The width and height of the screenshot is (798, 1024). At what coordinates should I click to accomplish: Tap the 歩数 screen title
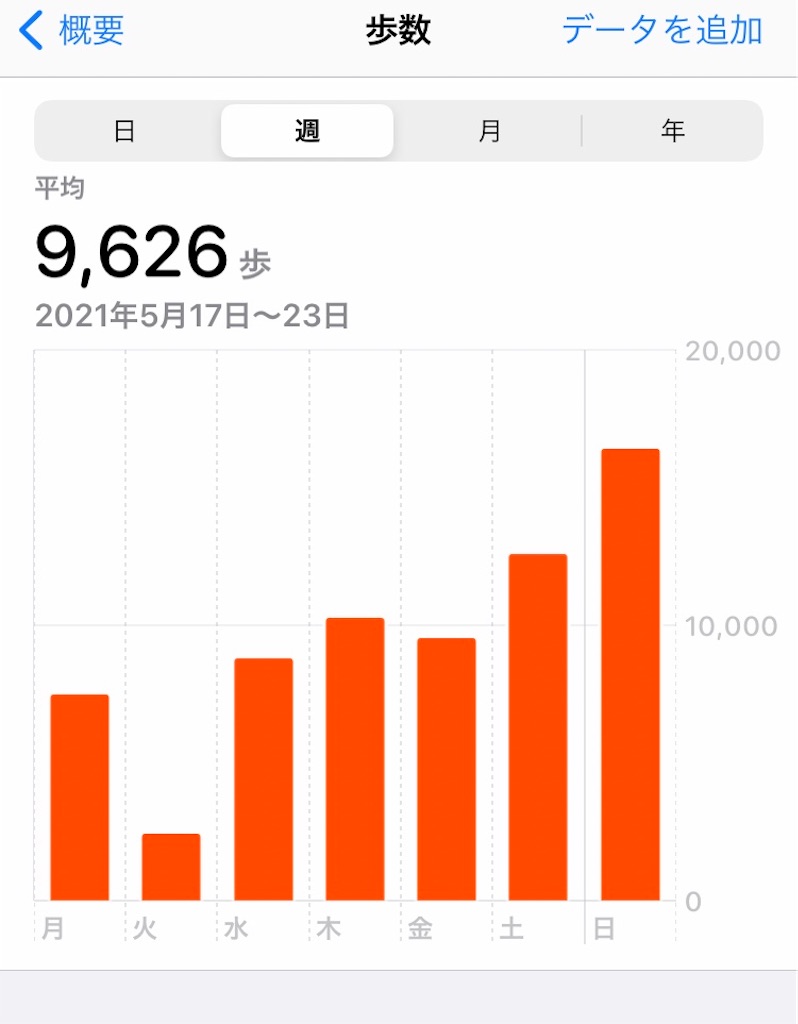click(399, 30)
